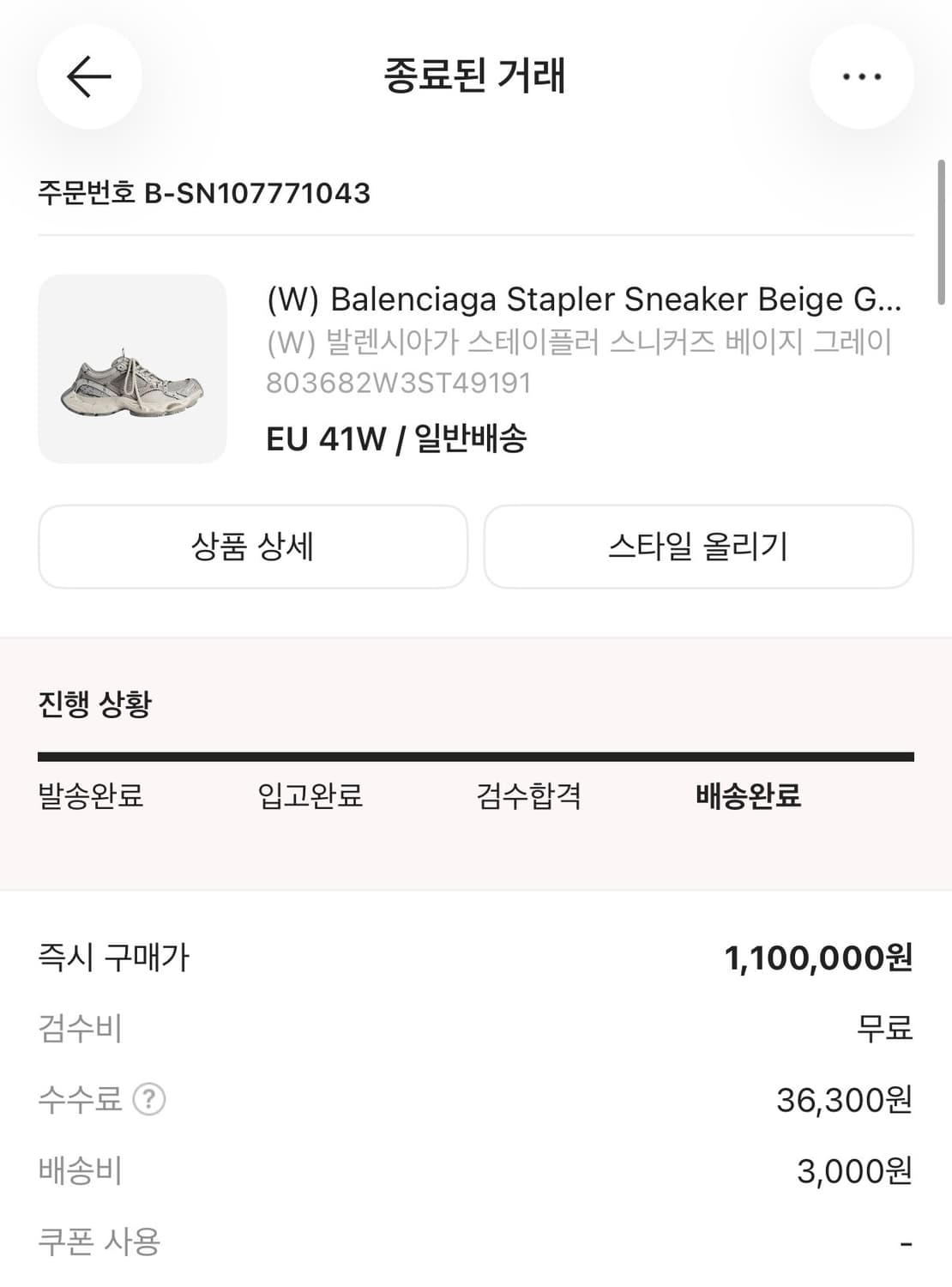Open the three-dot options menu
This screenshot has height=1287, width=952.
pos(862,76)
